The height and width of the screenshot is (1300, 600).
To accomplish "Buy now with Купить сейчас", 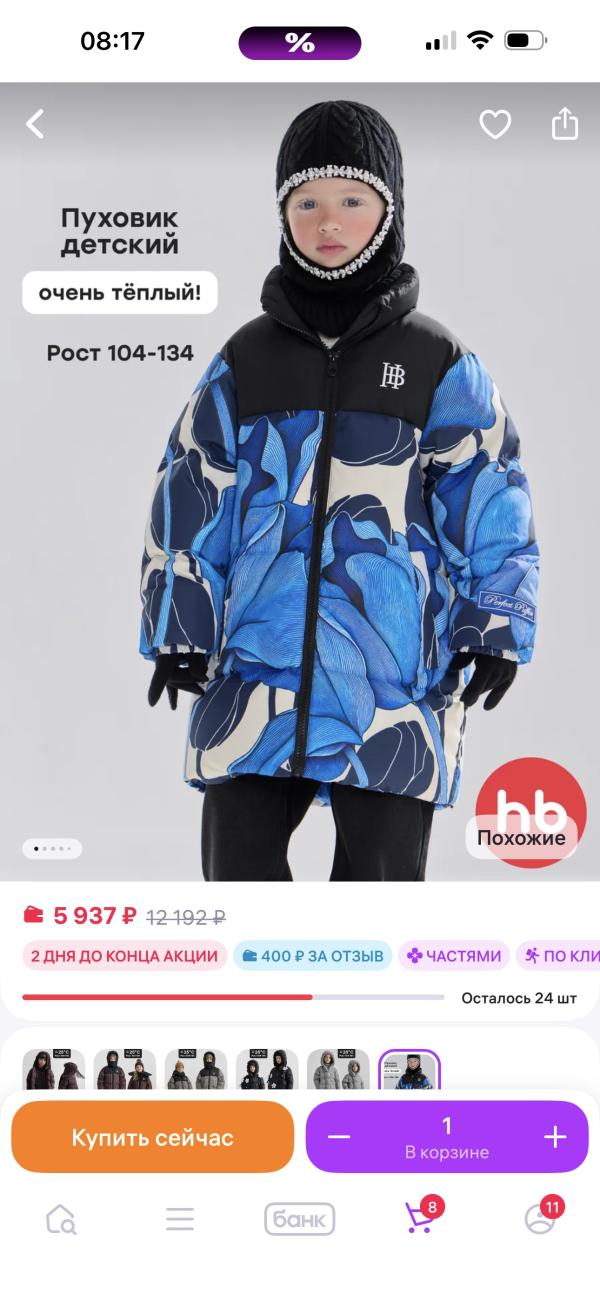I will [x=152, y=1137].
